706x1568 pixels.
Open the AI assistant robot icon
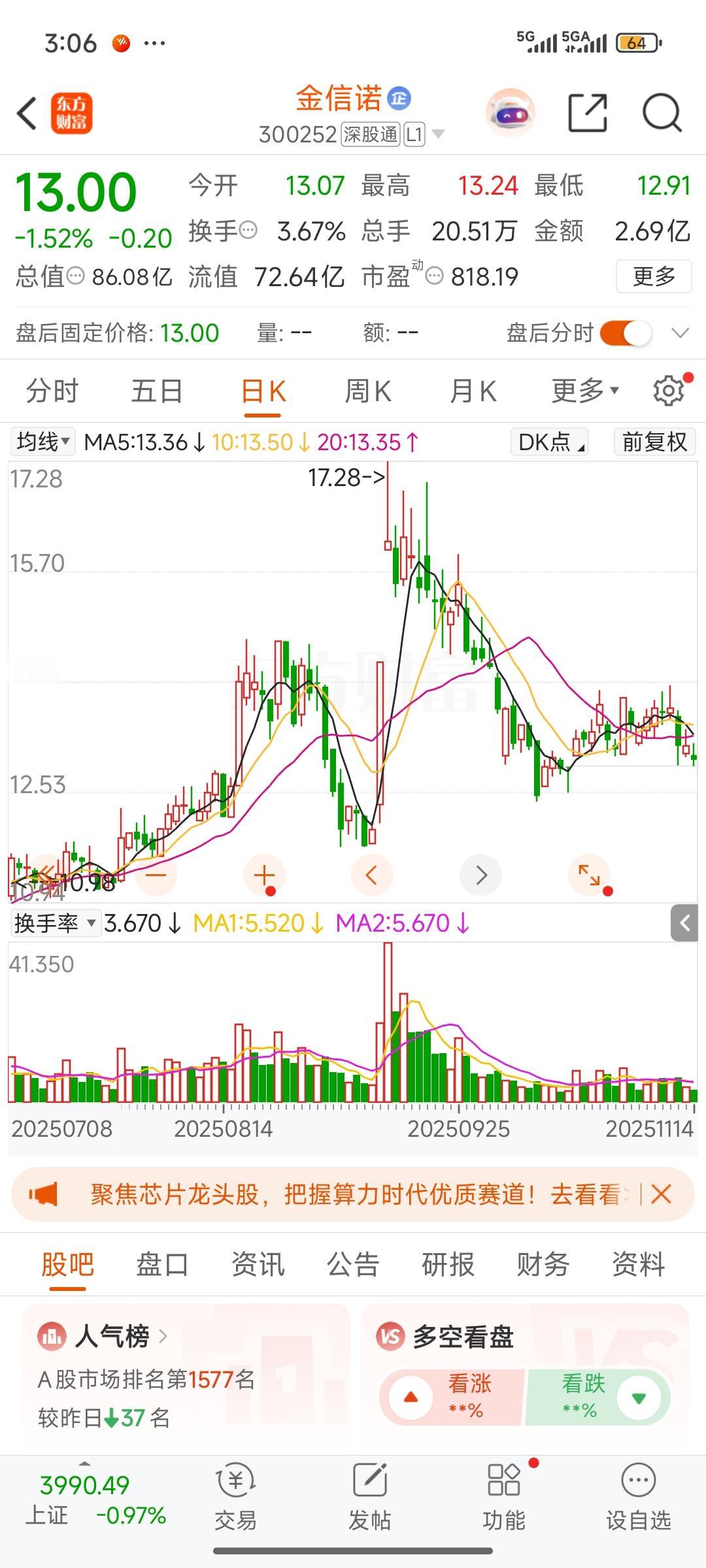(x=512, y=113)
